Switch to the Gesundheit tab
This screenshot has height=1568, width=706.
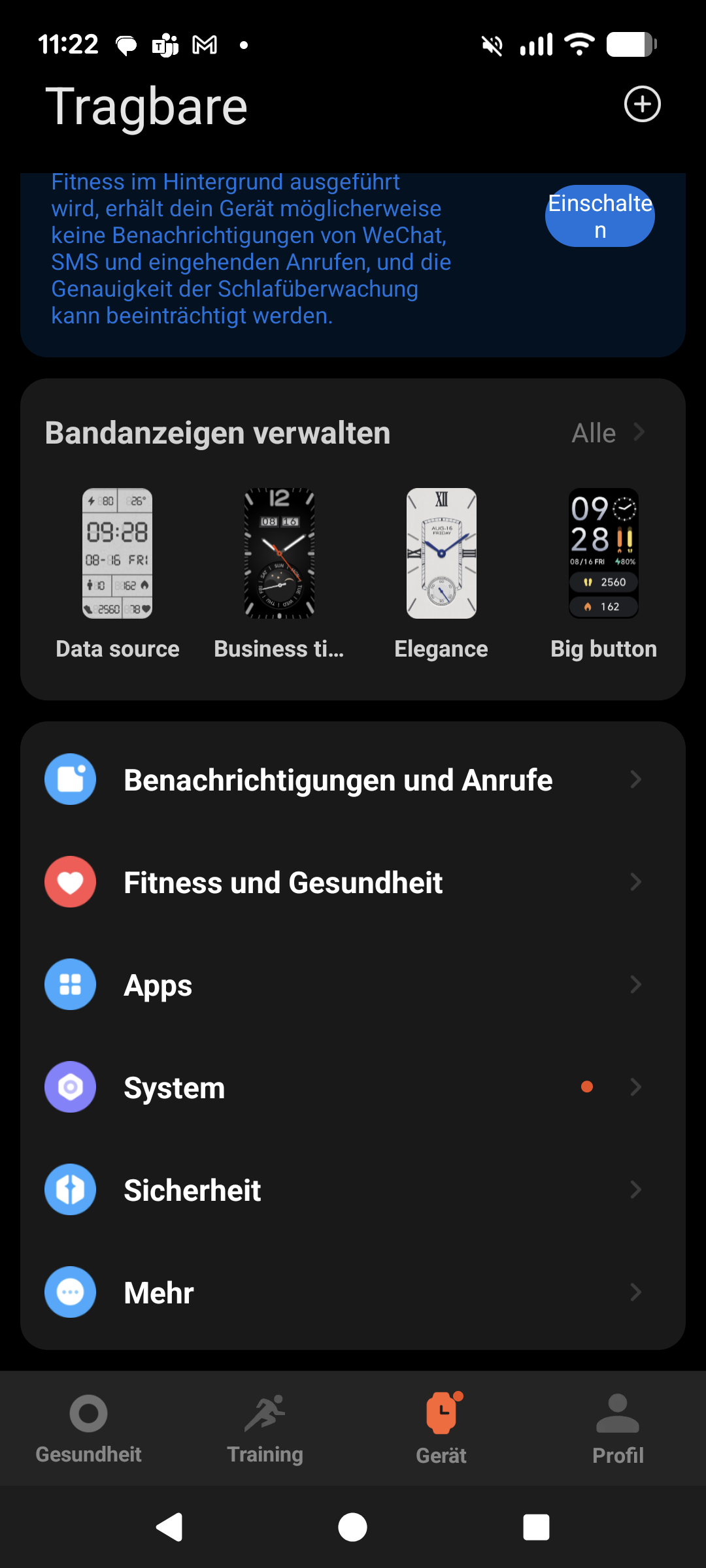point(88,1428)
